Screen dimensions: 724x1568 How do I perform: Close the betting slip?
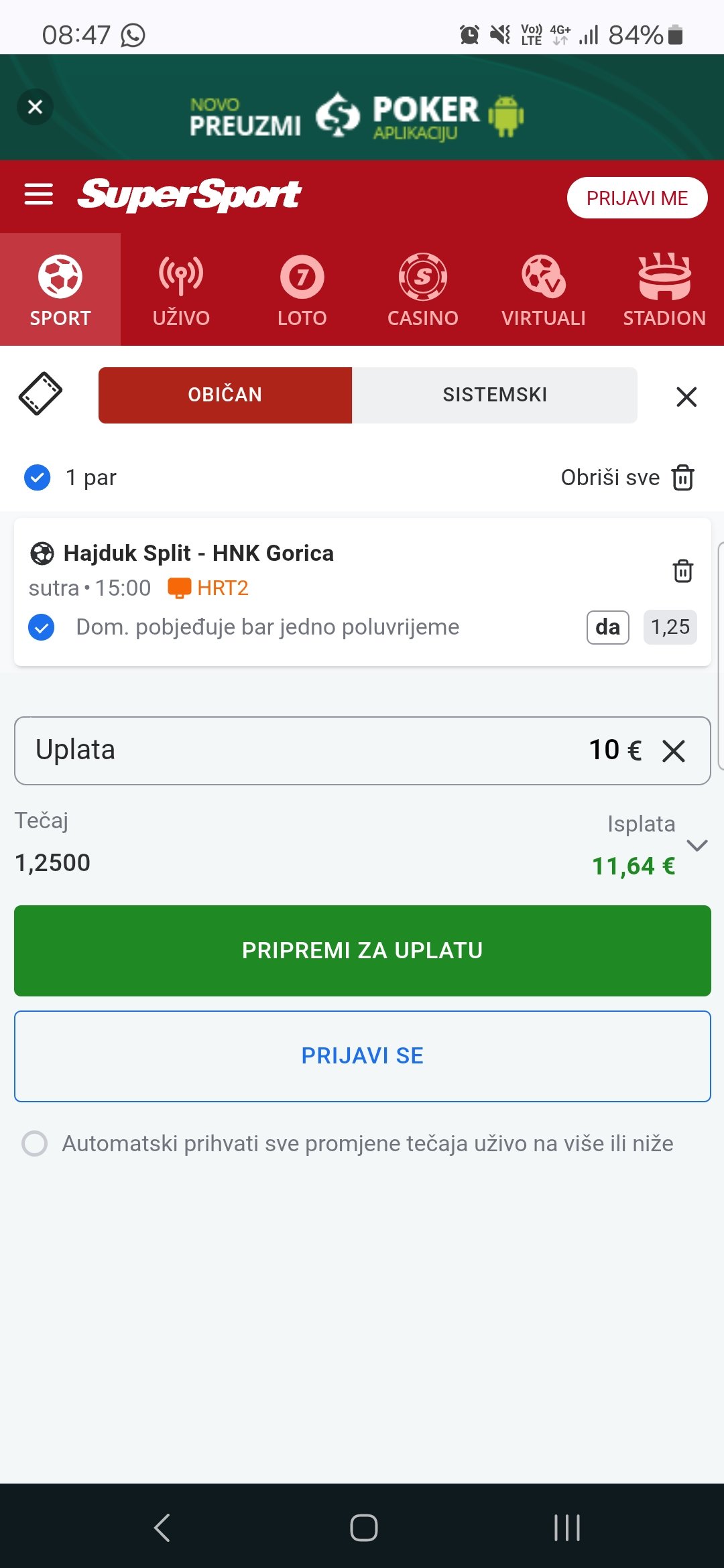click(686, 397)
